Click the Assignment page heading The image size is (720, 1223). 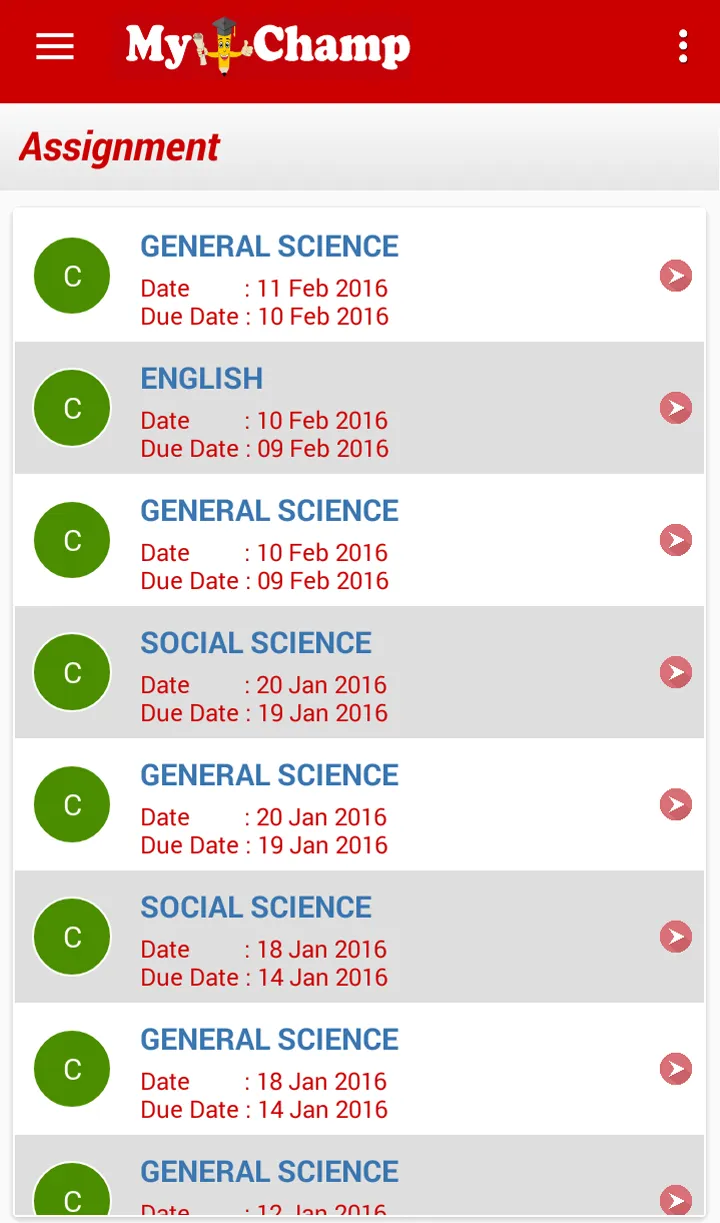pos(118,146)
